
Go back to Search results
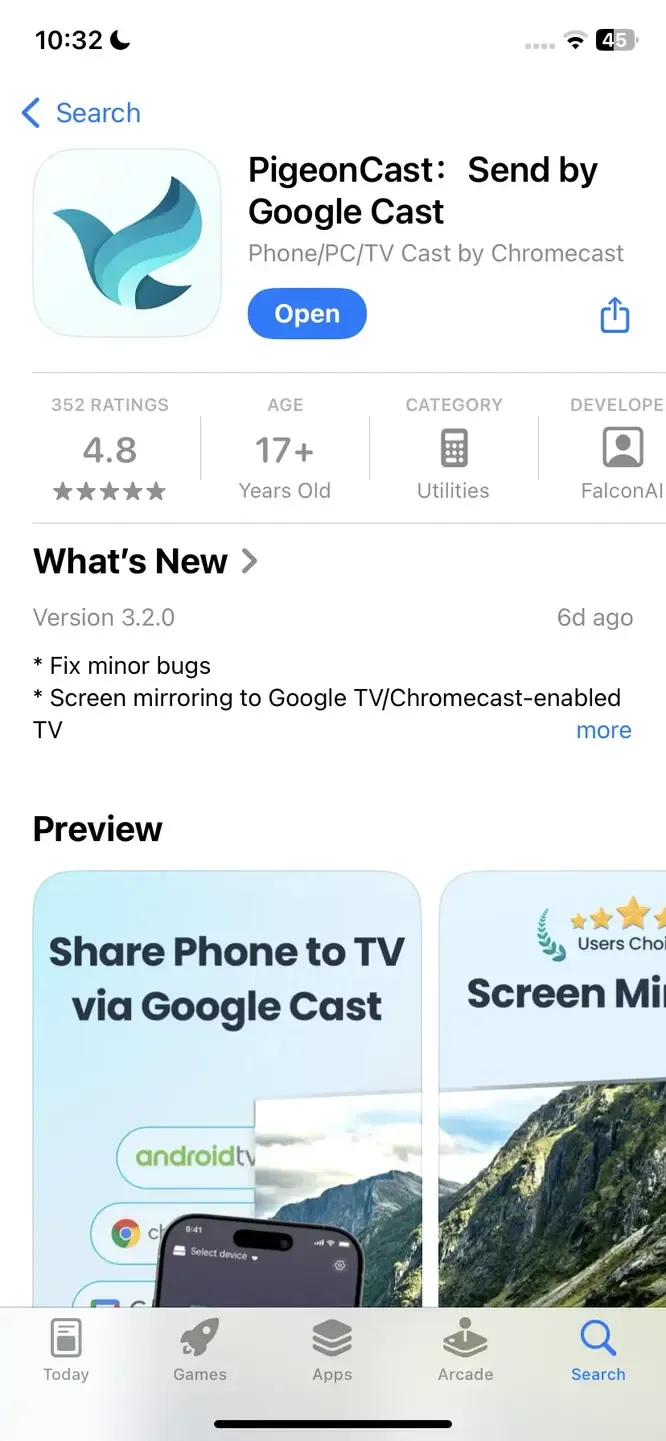81,113
